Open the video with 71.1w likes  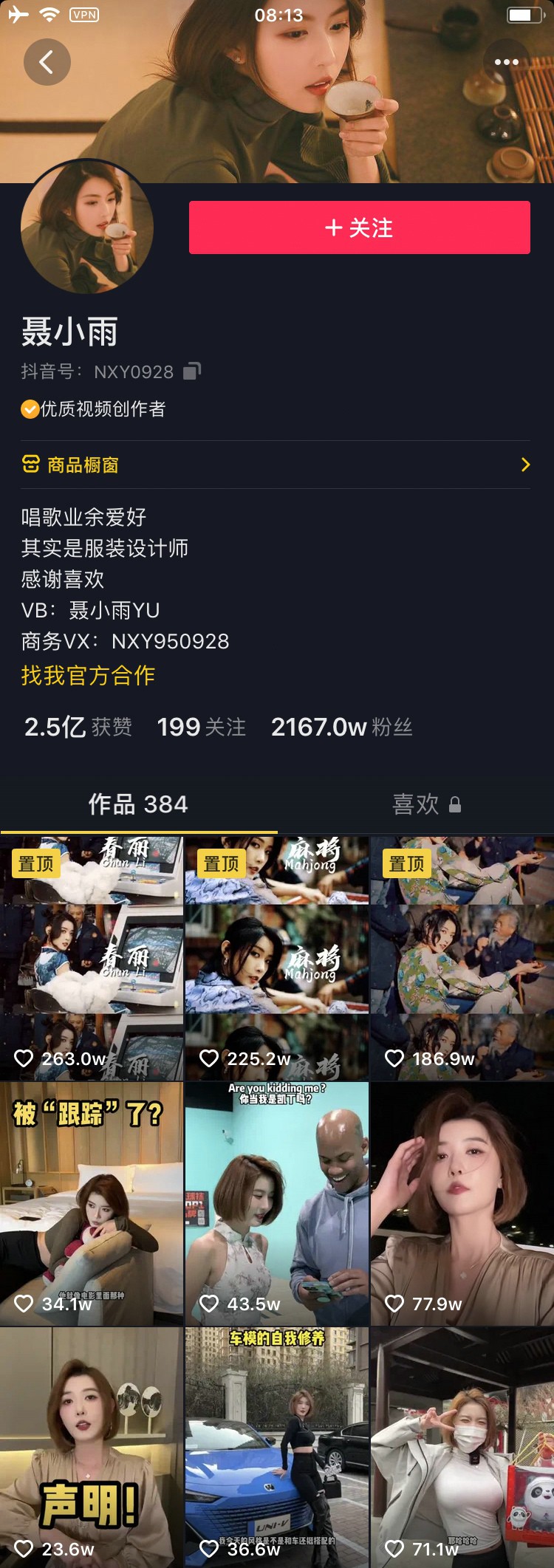[462, 1448]
